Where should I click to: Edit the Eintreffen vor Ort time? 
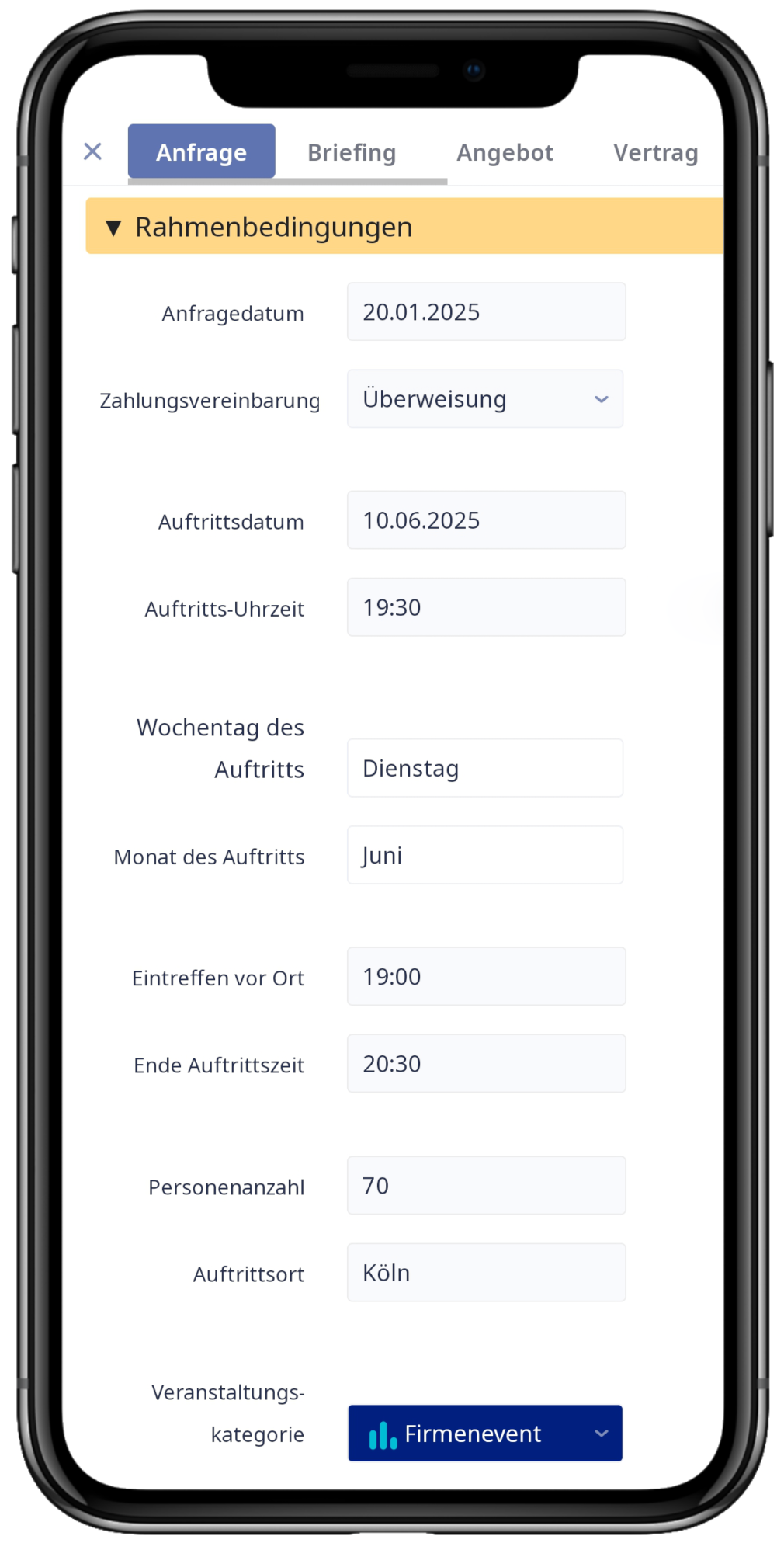486,976
